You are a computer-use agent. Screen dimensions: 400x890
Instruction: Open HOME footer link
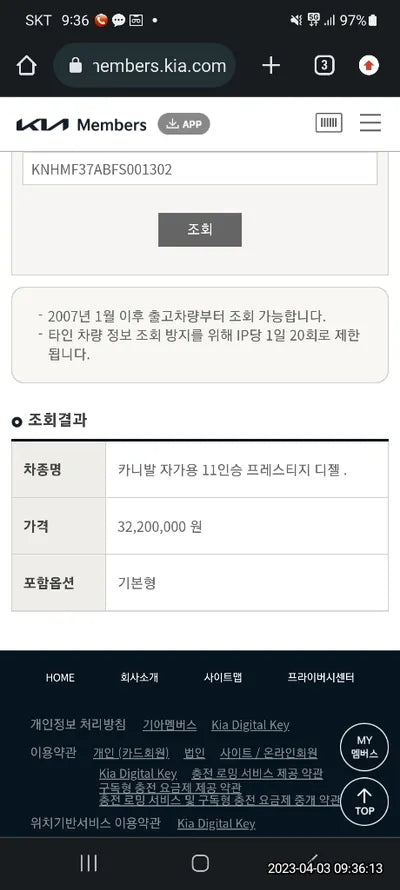tap(60, 678)
